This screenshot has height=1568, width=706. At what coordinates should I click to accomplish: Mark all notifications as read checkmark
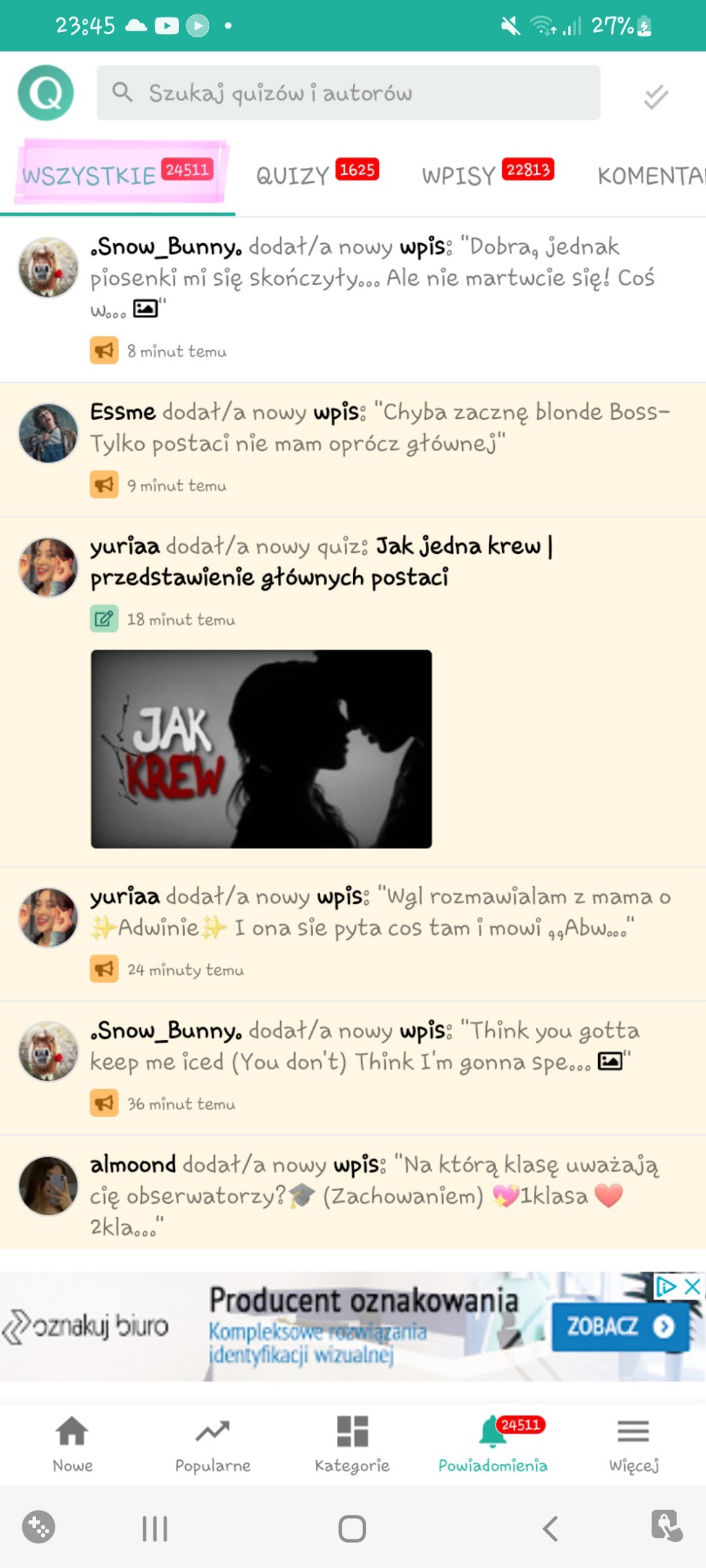(x=655, y=97)
